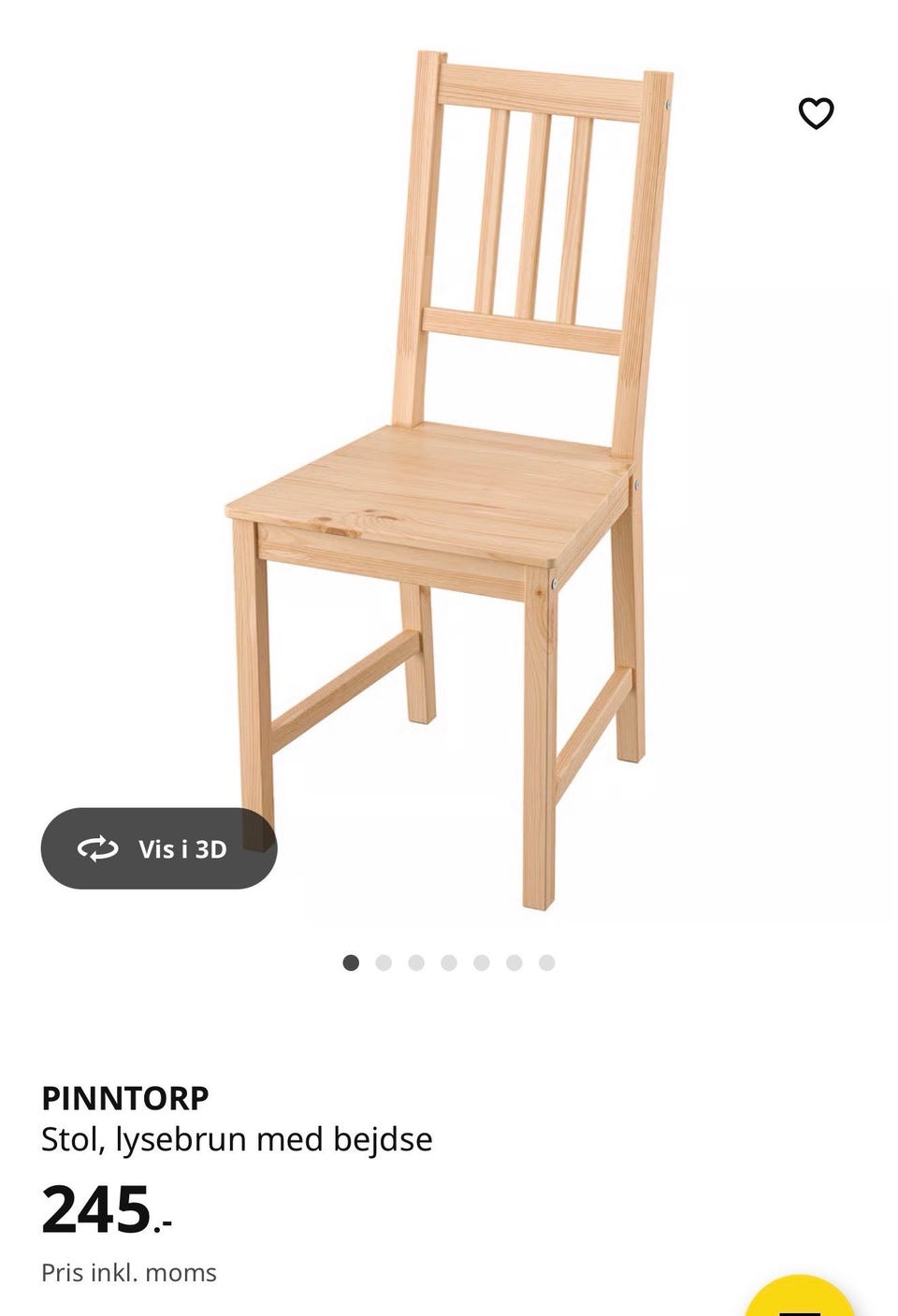This screenshot has height=1316, width=898.
Task: View the chair in 3D
Action: click(159, 848)
